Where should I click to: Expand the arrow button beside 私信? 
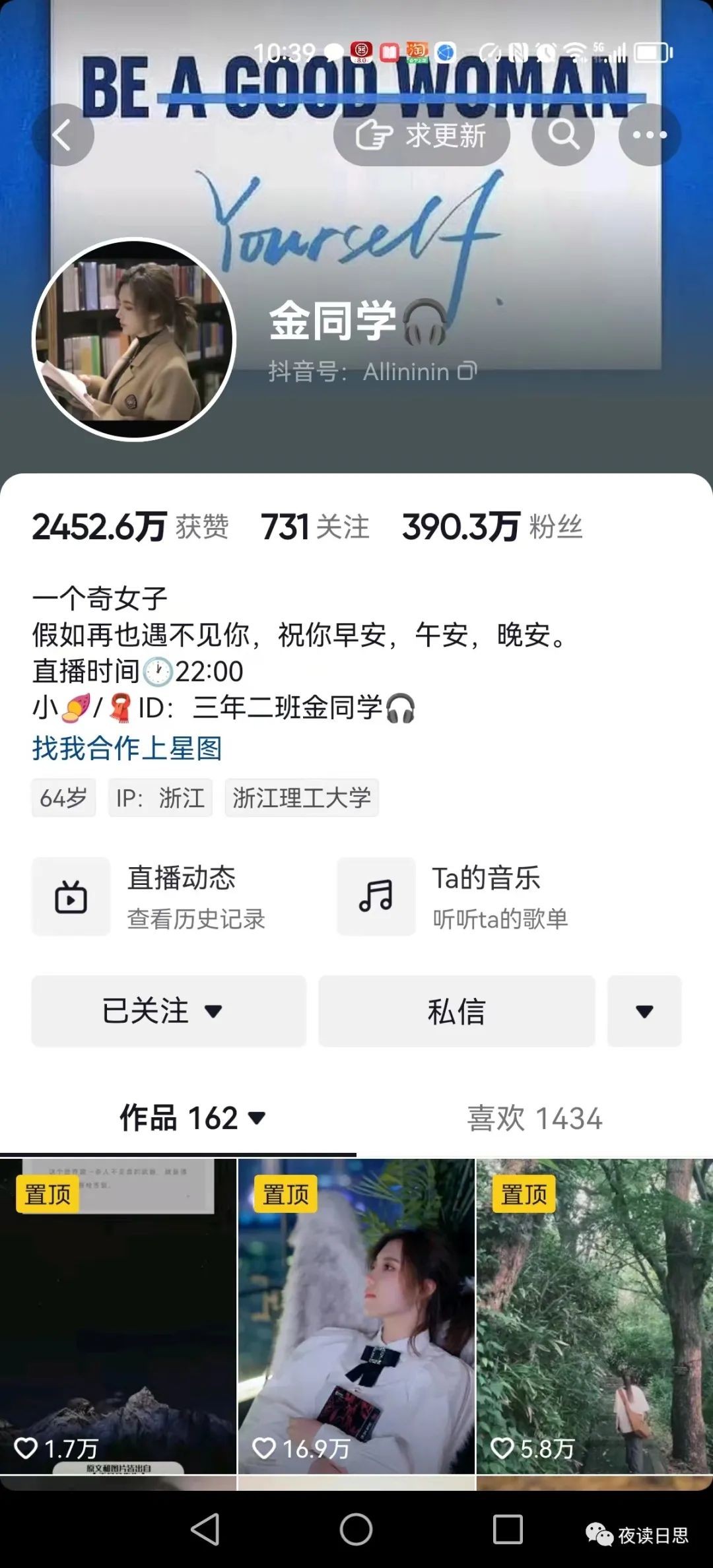pyautogui.click(x=644, y=1011)
